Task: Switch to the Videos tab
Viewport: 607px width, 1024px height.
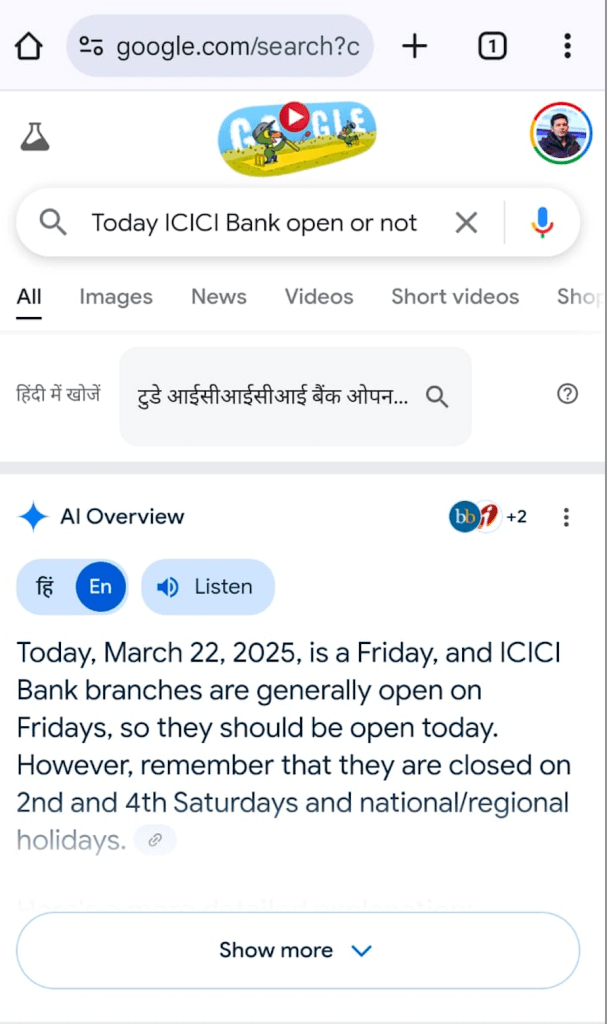Action: click(318, 297)
